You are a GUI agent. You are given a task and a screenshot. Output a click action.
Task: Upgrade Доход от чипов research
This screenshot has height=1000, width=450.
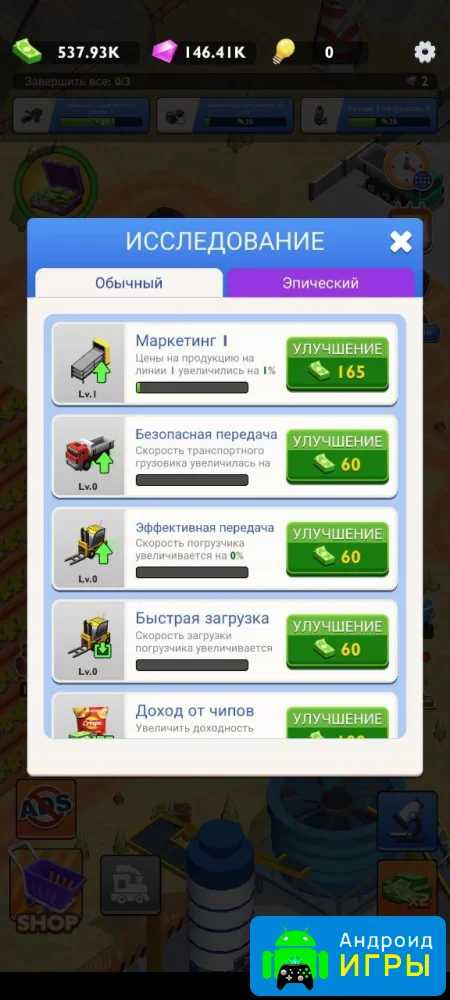coord(337,723)
